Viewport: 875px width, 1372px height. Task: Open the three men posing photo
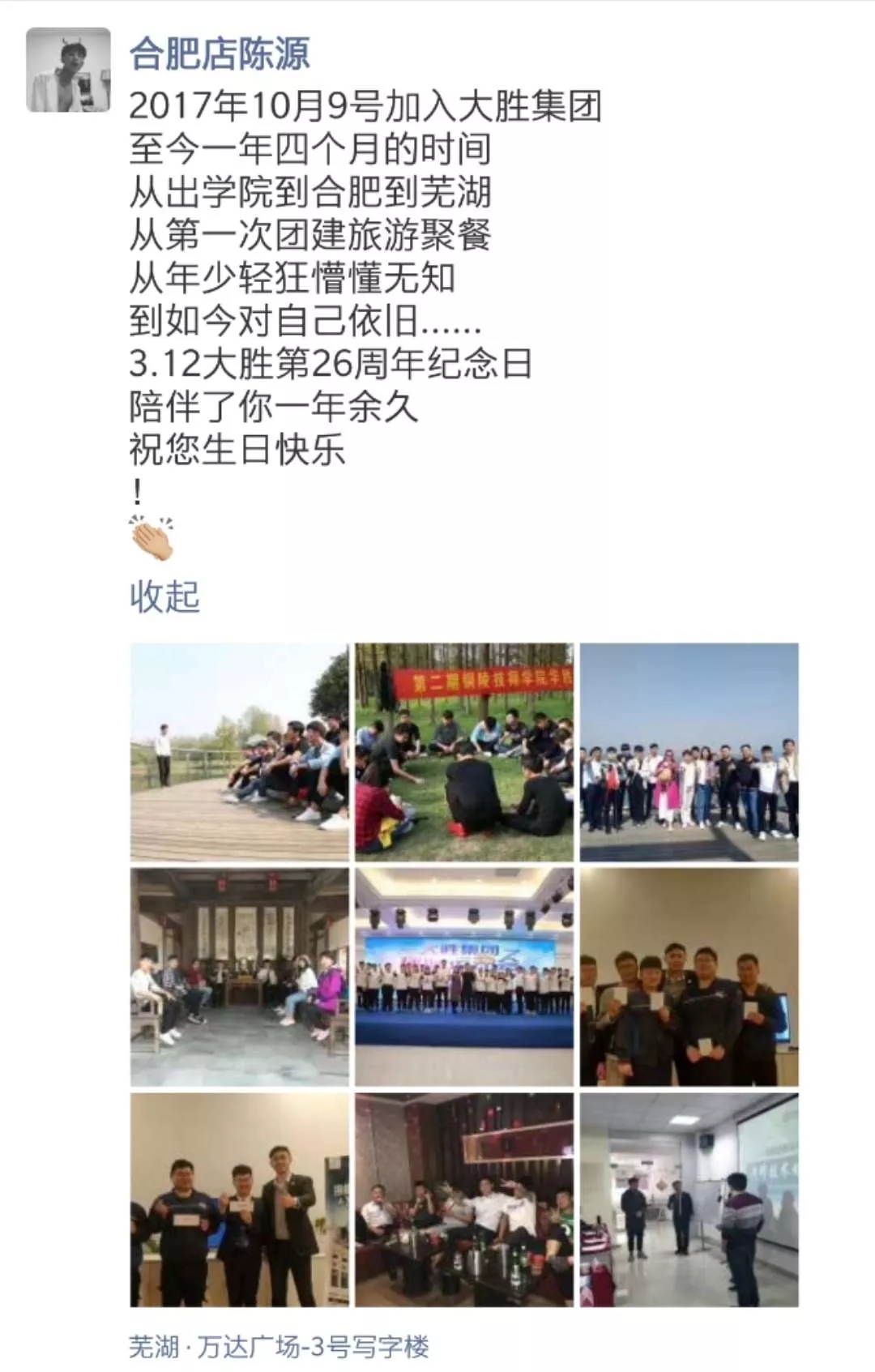coord(240,1200)
